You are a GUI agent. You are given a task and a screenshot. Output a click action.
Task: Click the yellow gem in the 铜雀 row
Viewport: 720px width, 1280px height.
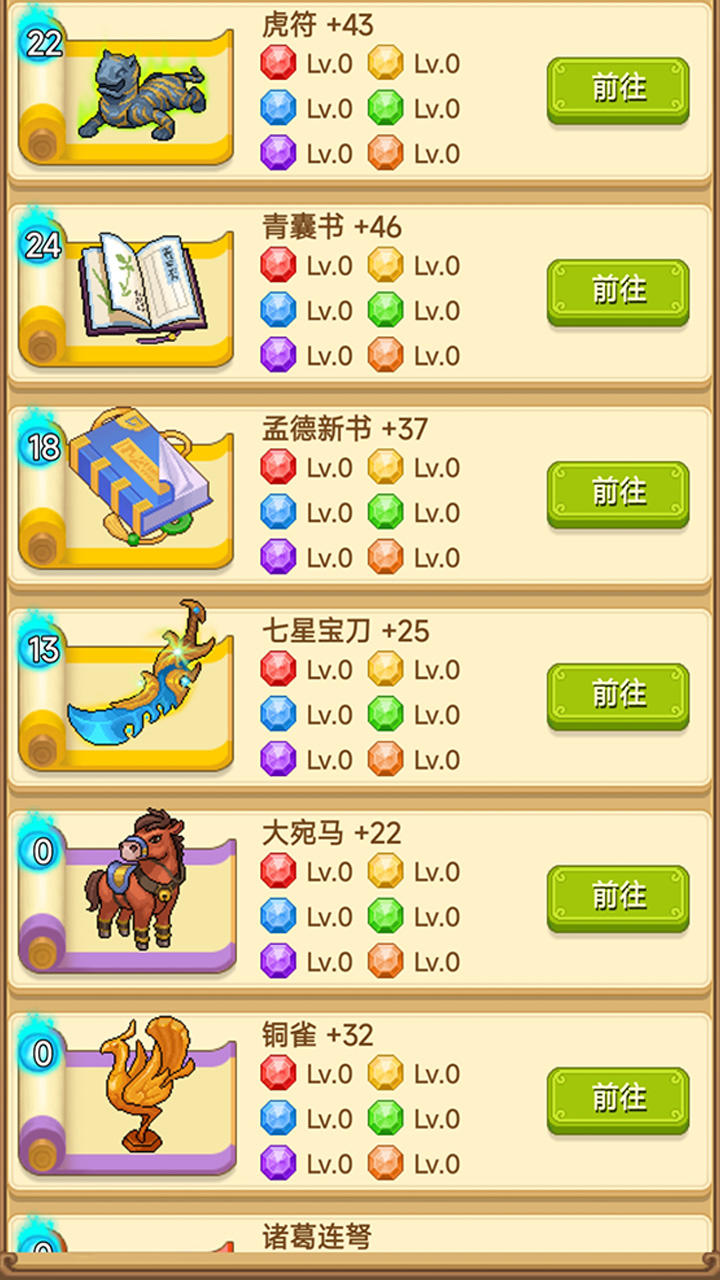[x=386, y=1072]
